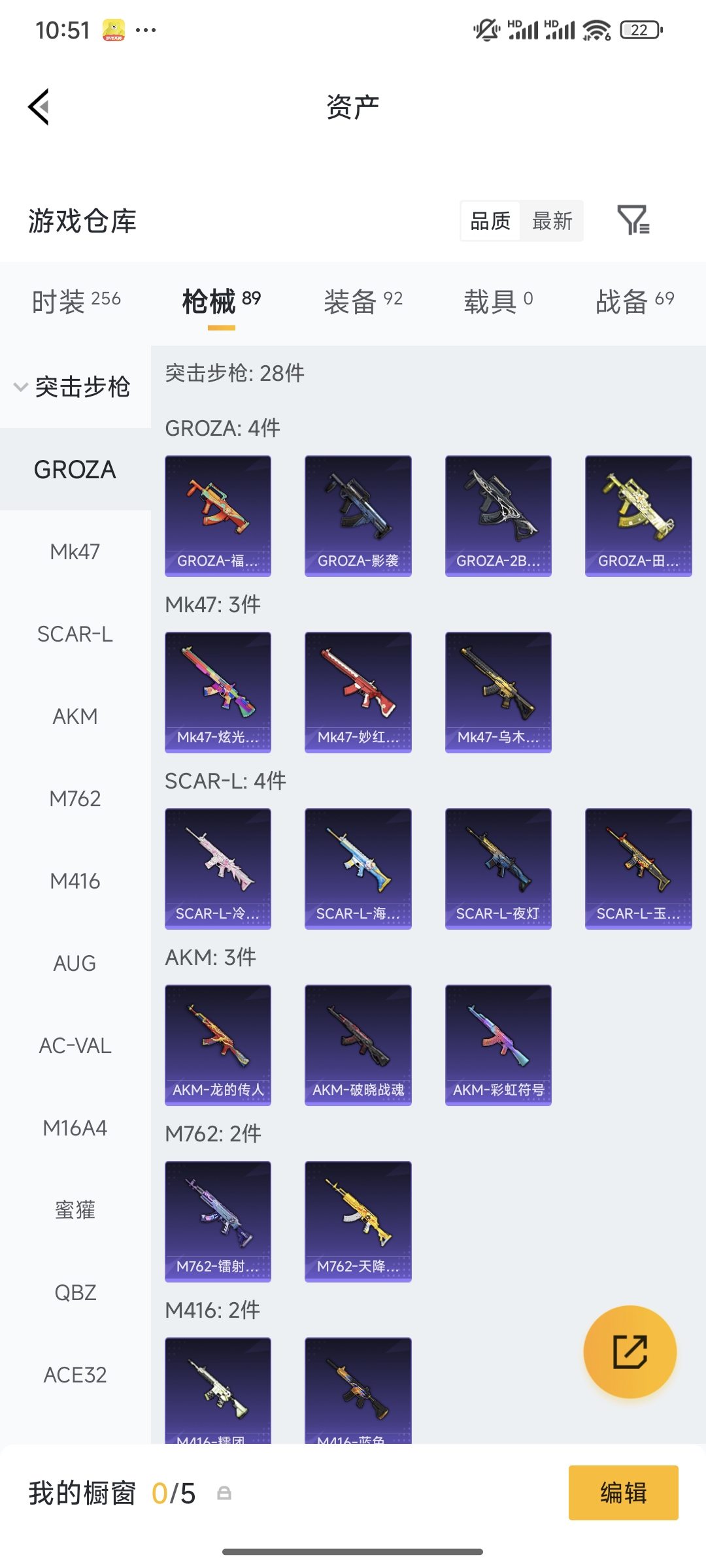This screenshot has height=1568, width=706.
Task: View the AKM-彩虹符号 skin
Action: click(x=498, y=1045)
